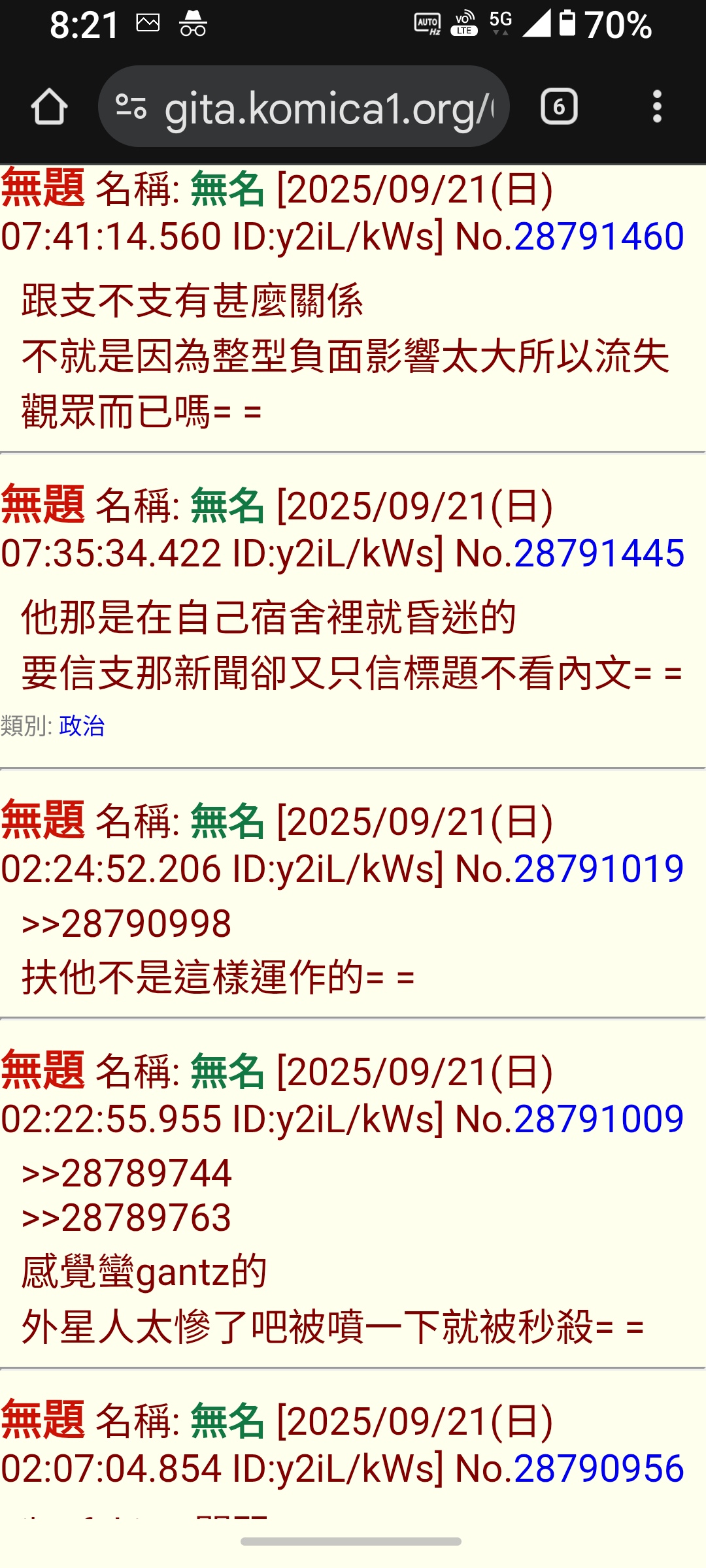Tap the site settings icon in address bar
This screenshot has width=706, height=1568.
(x=131, y=106)
